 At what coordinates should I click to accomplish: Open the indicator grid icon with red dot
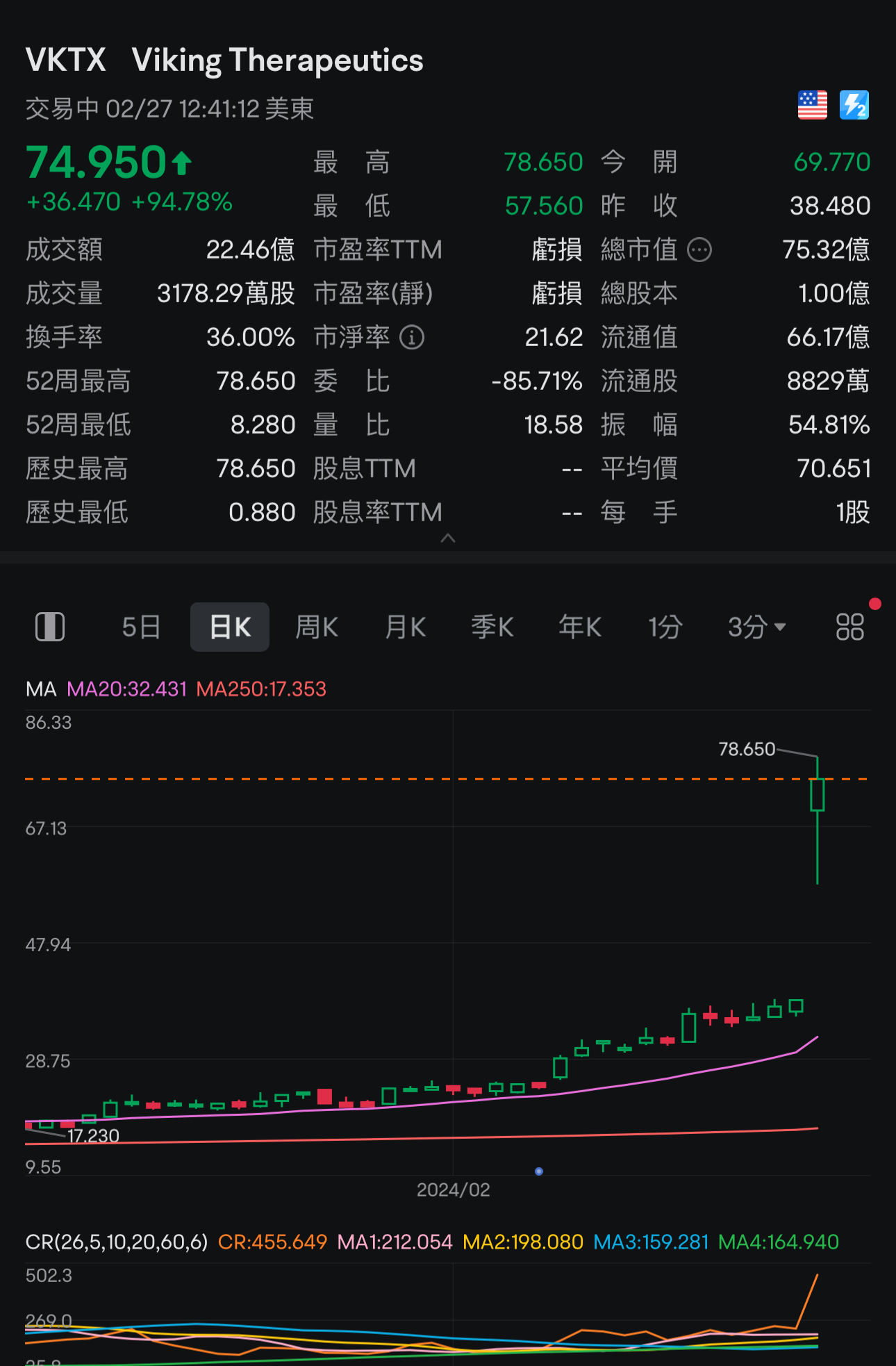850,626
